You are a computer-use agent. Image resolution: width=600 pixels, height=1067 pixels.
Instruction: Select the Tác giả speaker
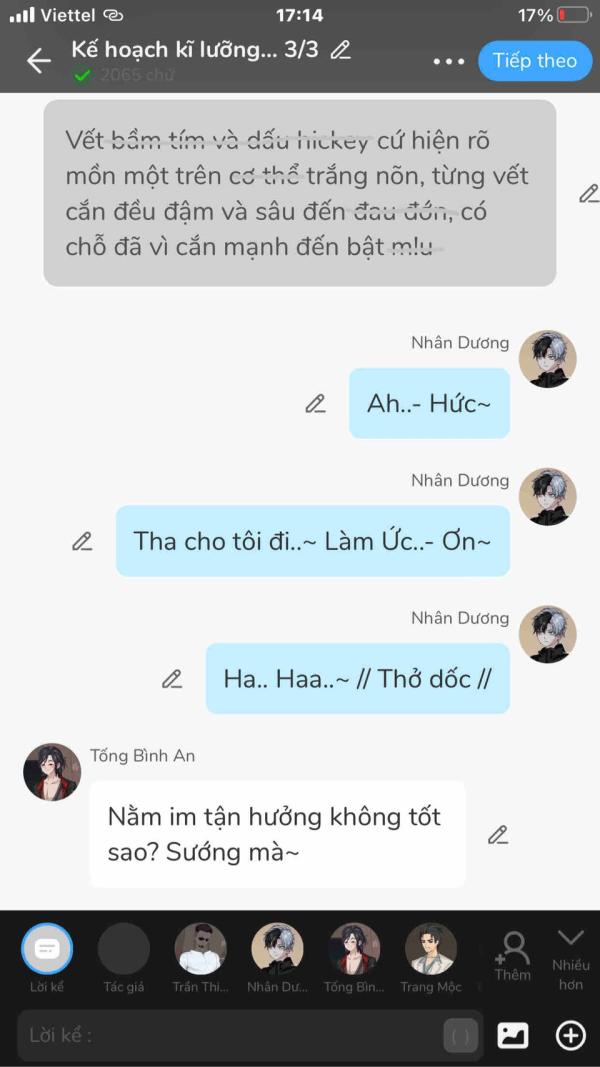[124, 949]
